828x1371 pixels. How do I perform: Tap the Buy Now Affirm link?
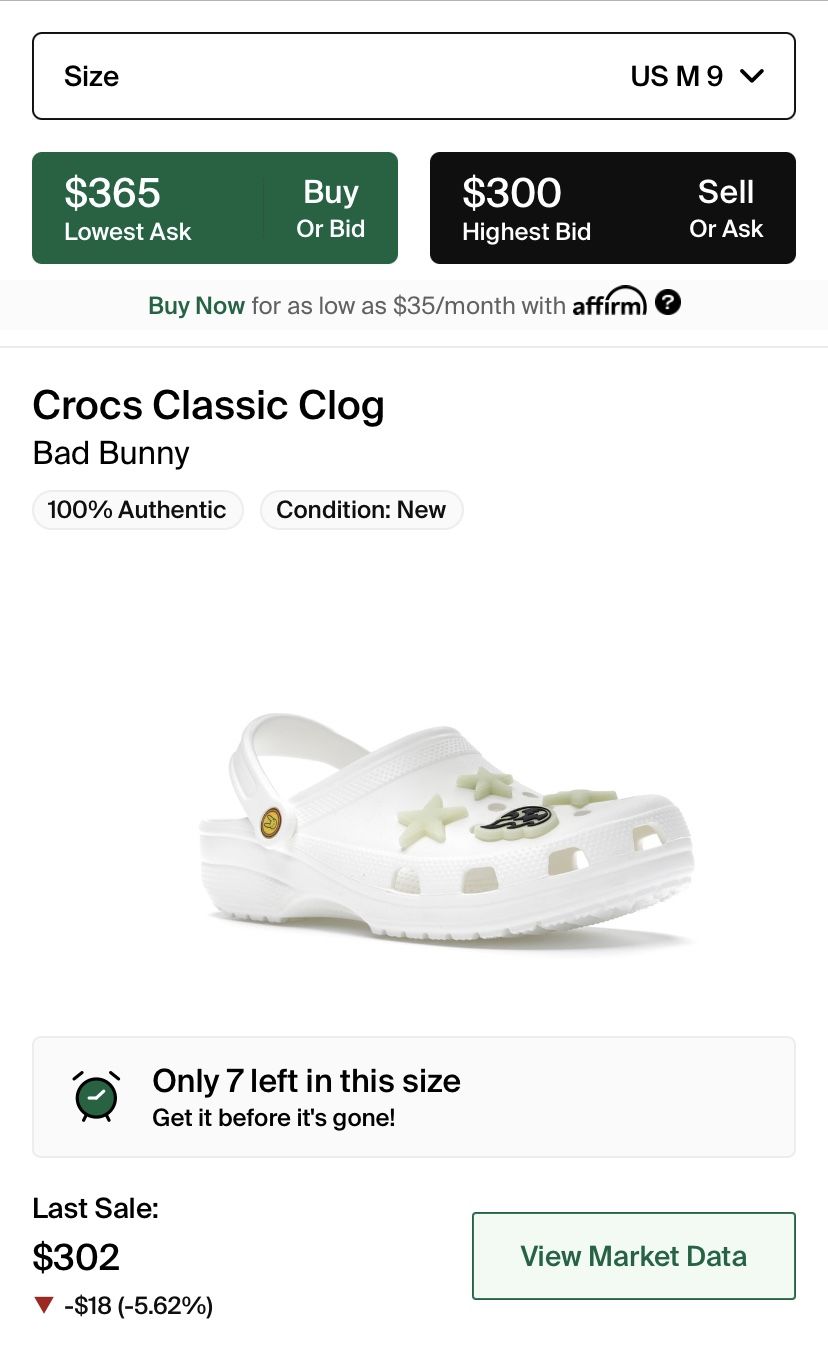click(196, 306)
